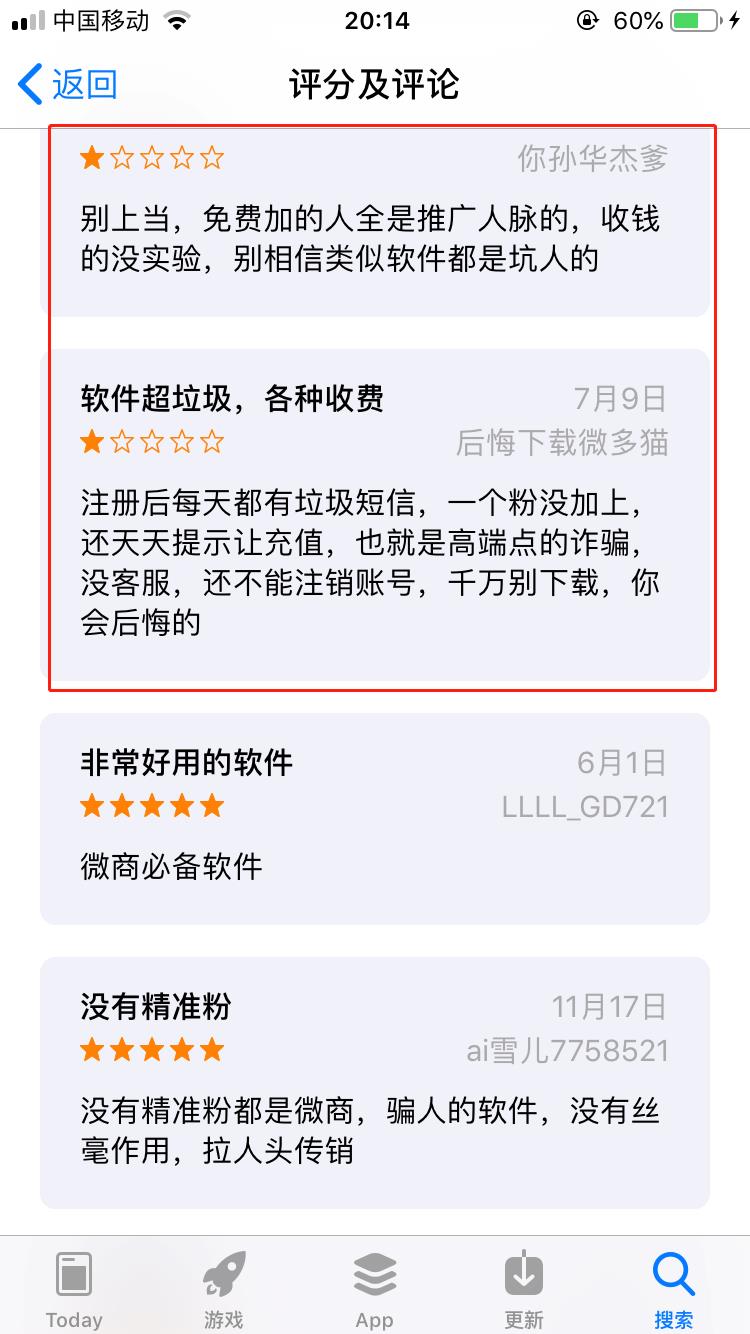Viewport: 750px width, 1334px height.
Task: Switch to the App tab
Action: (375, 1288)
